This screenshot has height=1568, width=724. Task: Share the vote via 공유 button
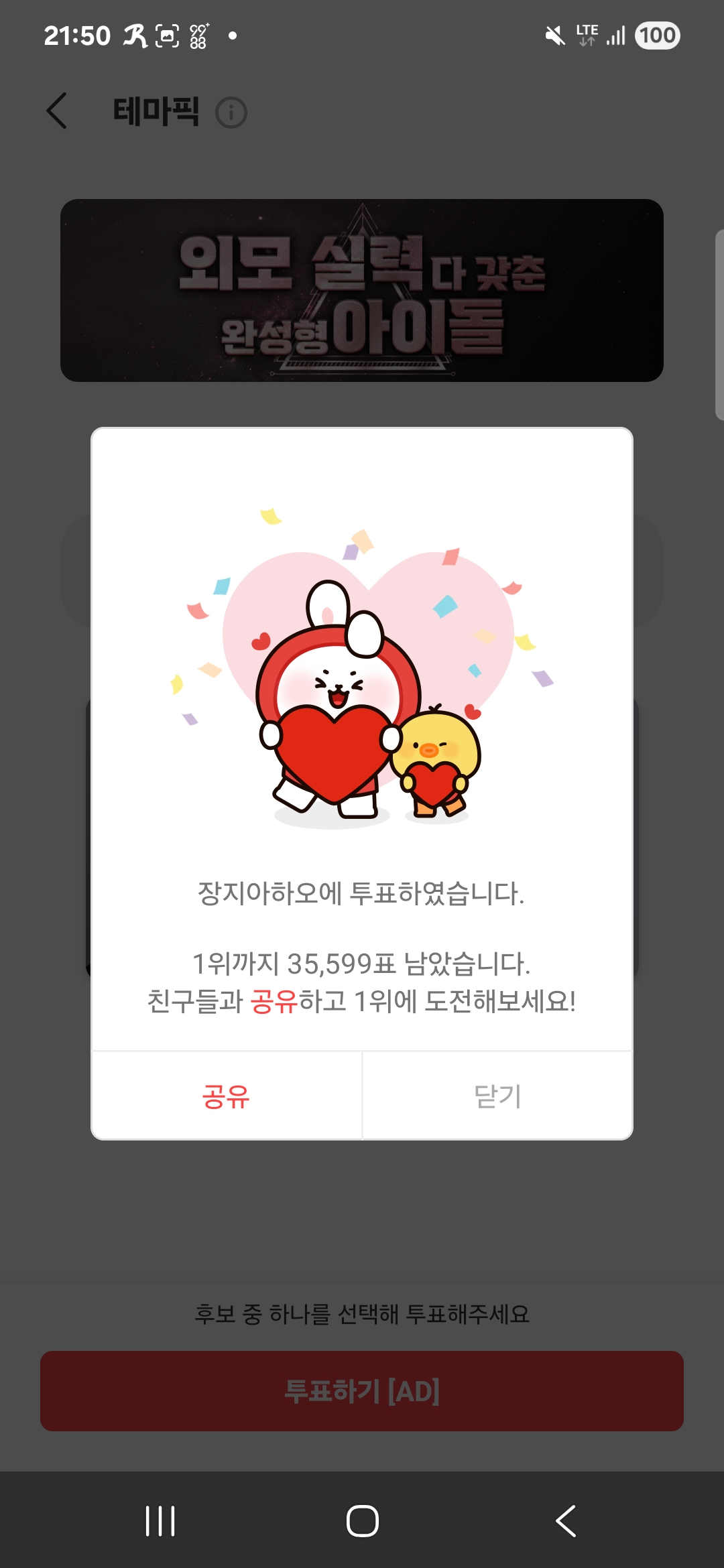coord(226,1096)
